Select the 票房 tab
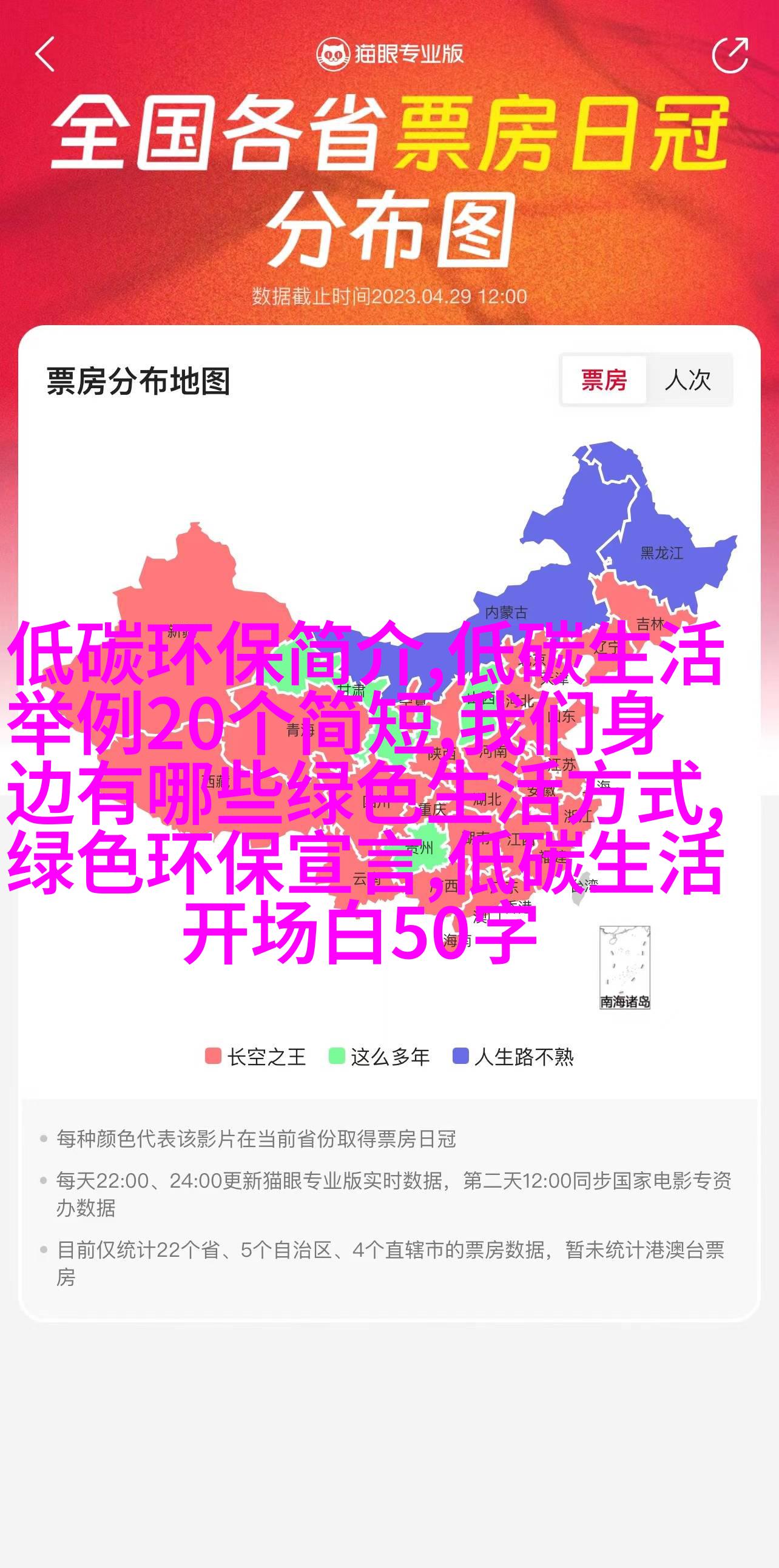The width and height of the screenshot is (779, 1568). (603, 380)
